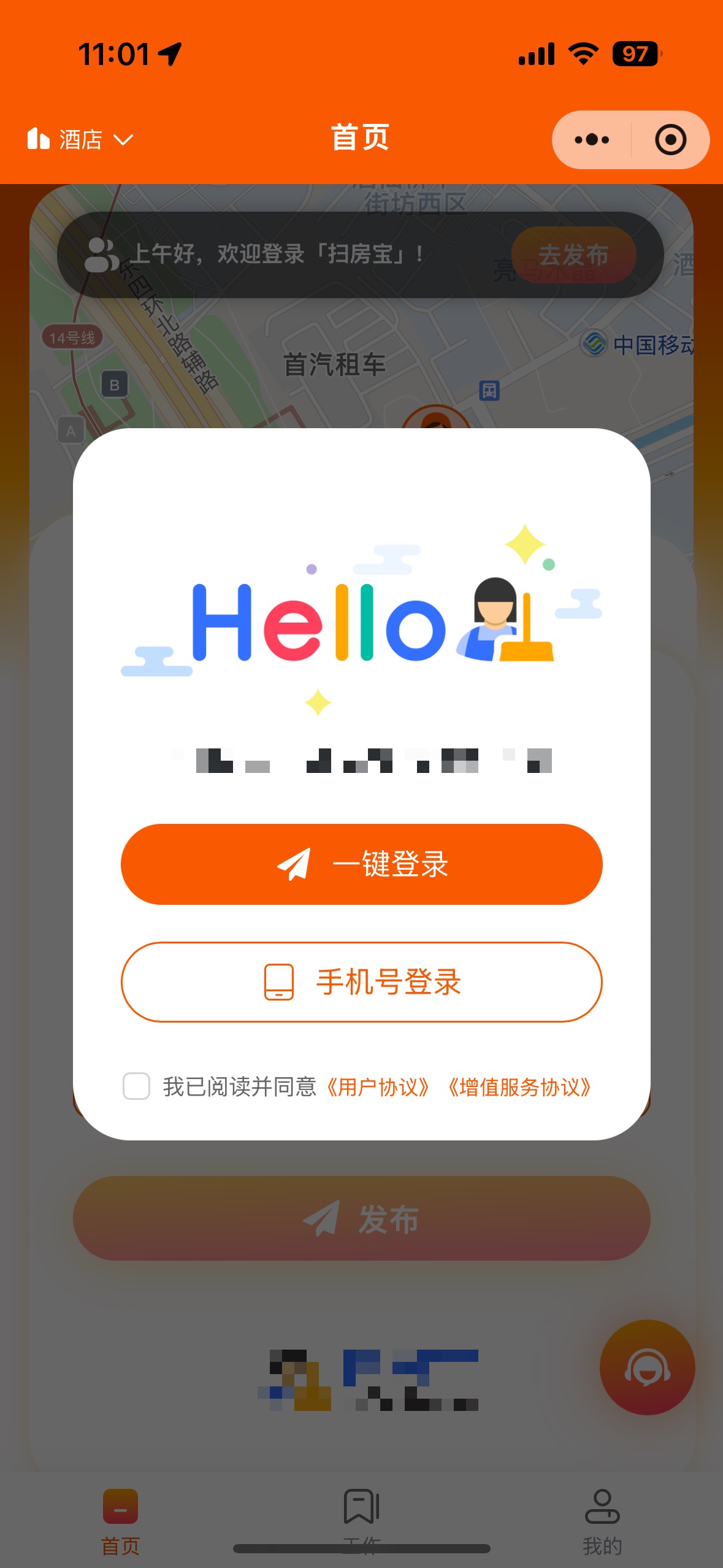Switch to the 工作 tab
The image size is (723, 1568).
click(361, 1519)
